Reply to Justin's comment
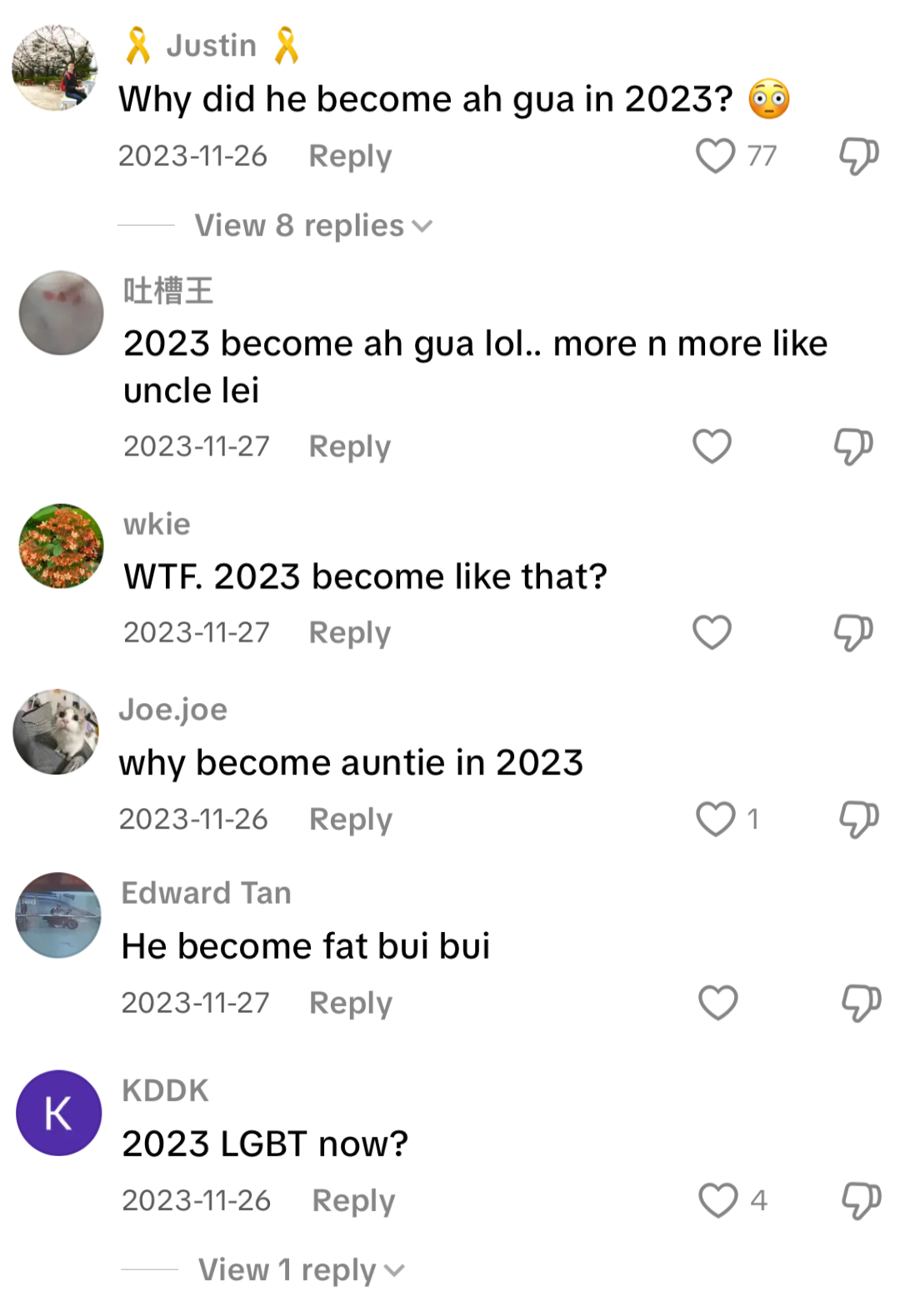The image size is (900, 1316). click(350, 156)
